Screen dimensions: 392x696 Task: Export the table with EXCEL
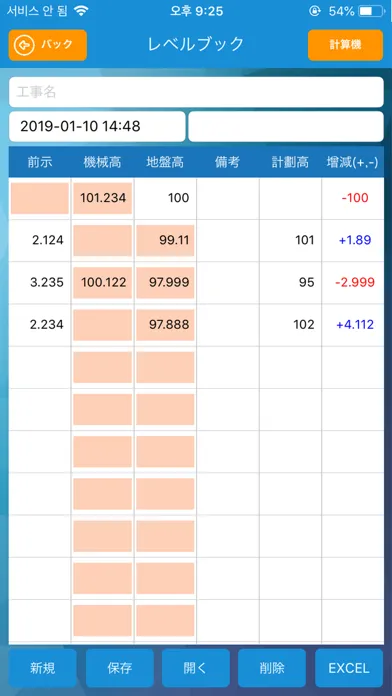[x=349, y=668]
